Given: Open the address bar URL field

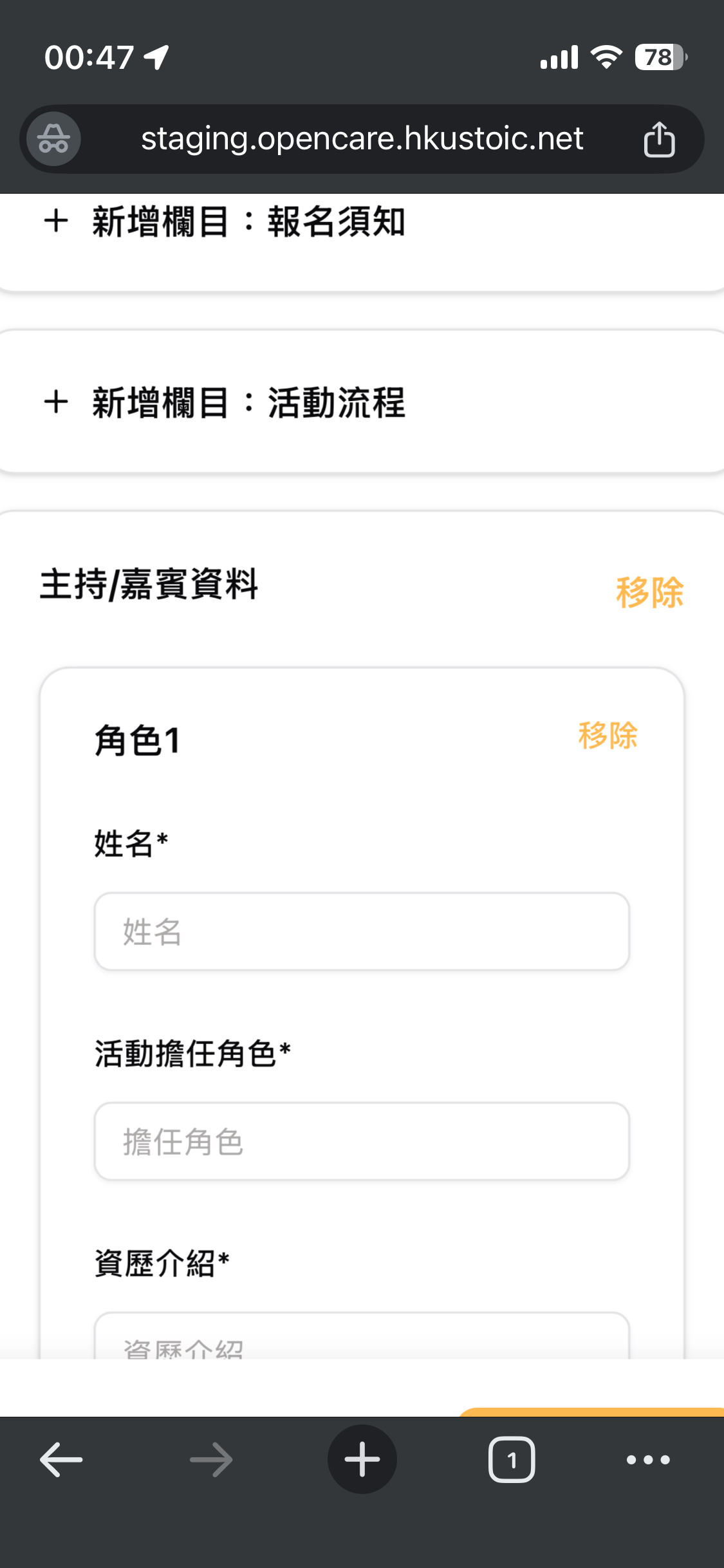Looking at the screenshot, I should pyautogui.click(x=362, y=139).
